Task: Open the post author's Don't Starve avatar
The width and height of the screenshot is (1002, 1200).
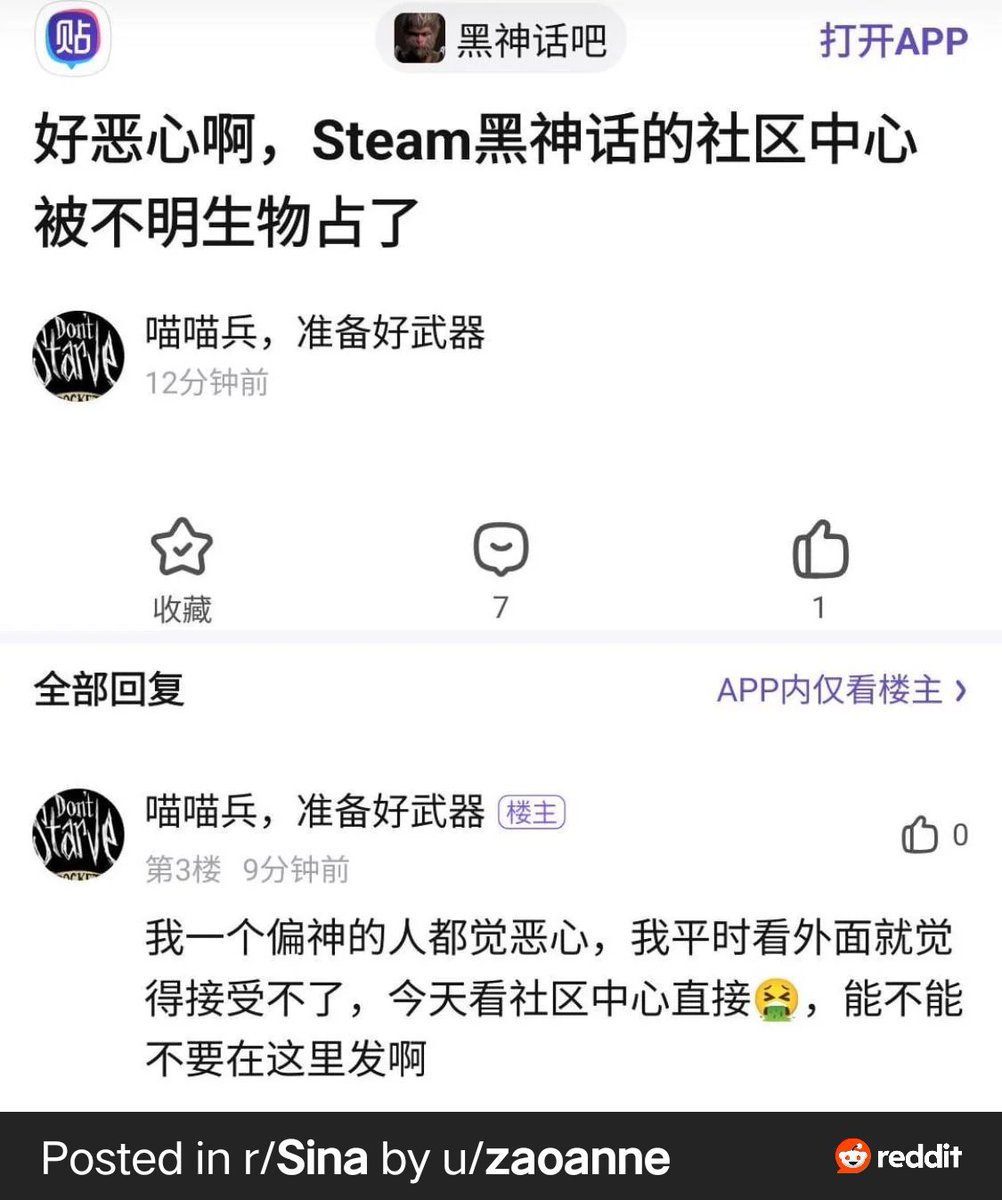Action: click(x=78, y=355)
